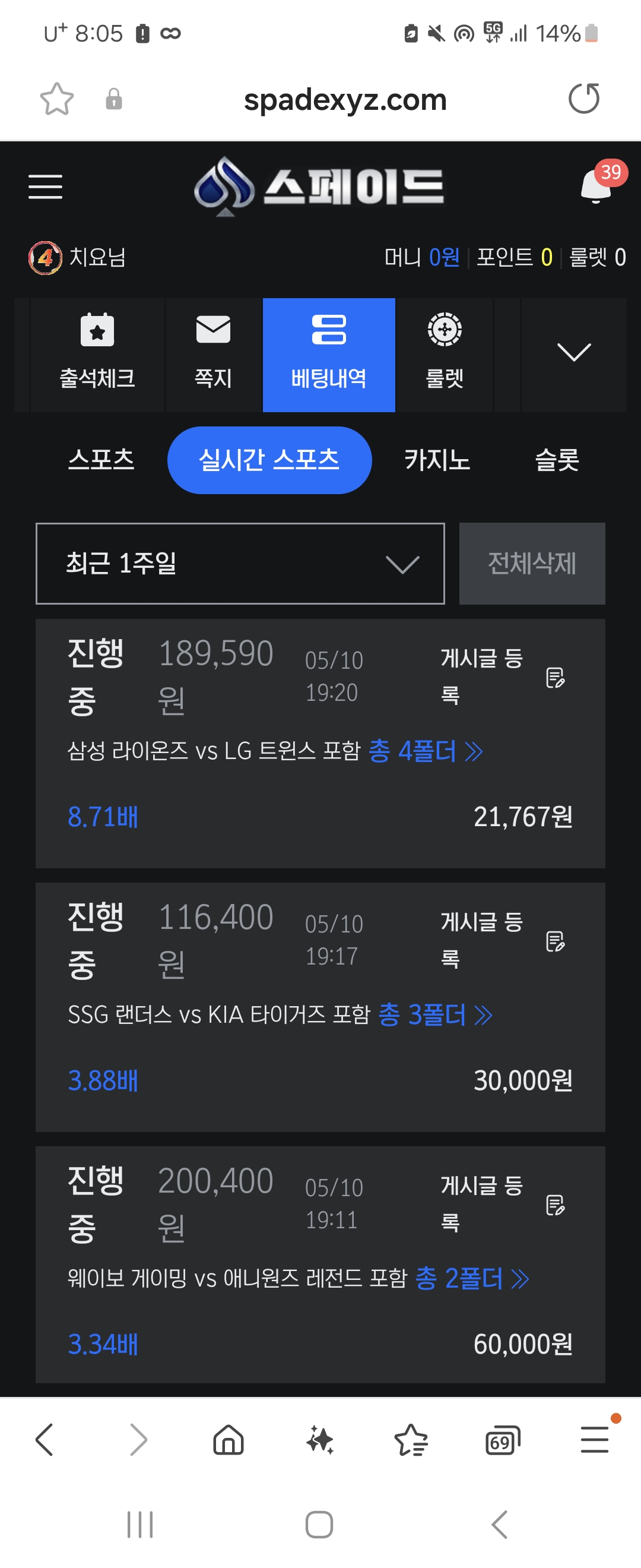The height and width of the screenshot is (1568, 641).
Task: Reload the page in the browser
Action: 584,99
